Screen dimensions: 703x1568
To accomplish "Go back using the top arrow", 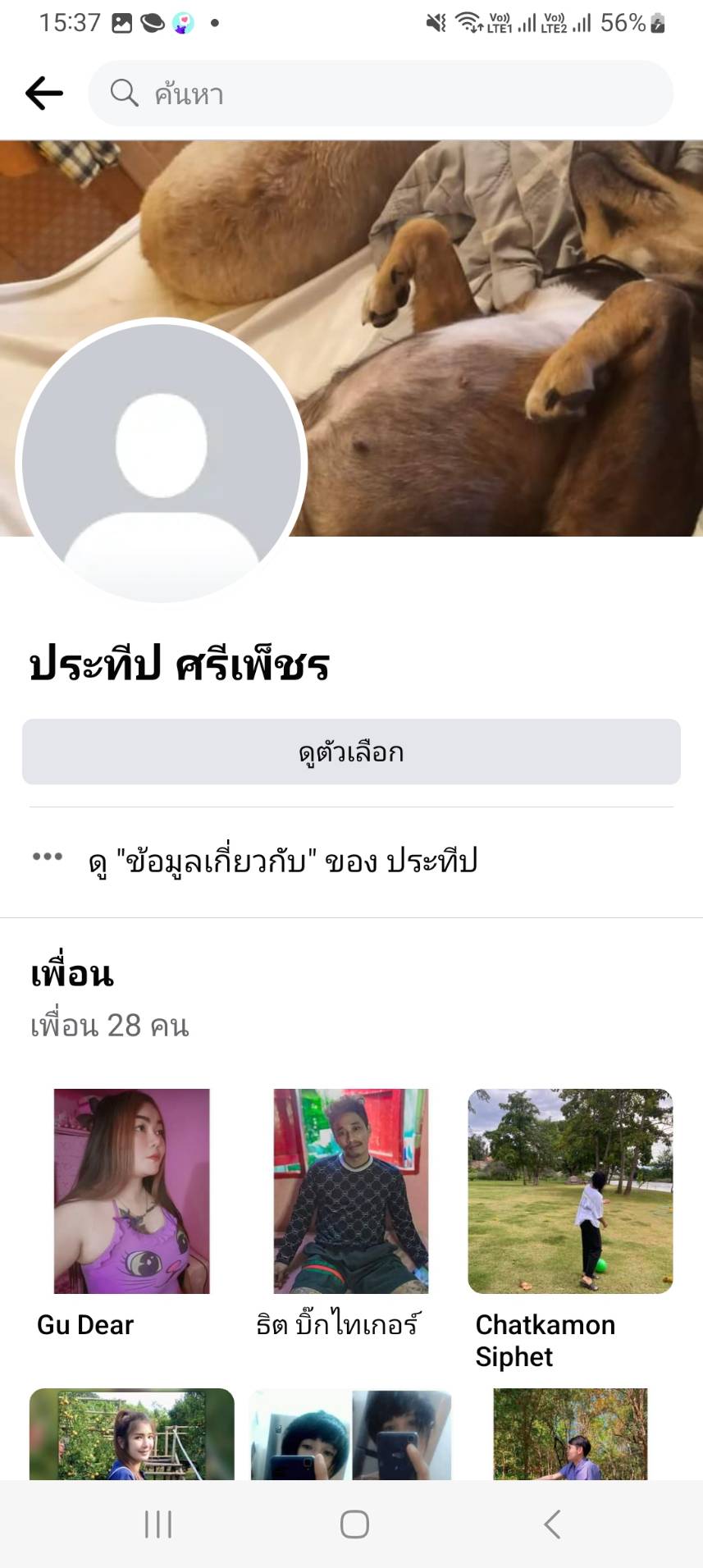I will [44, 94].
